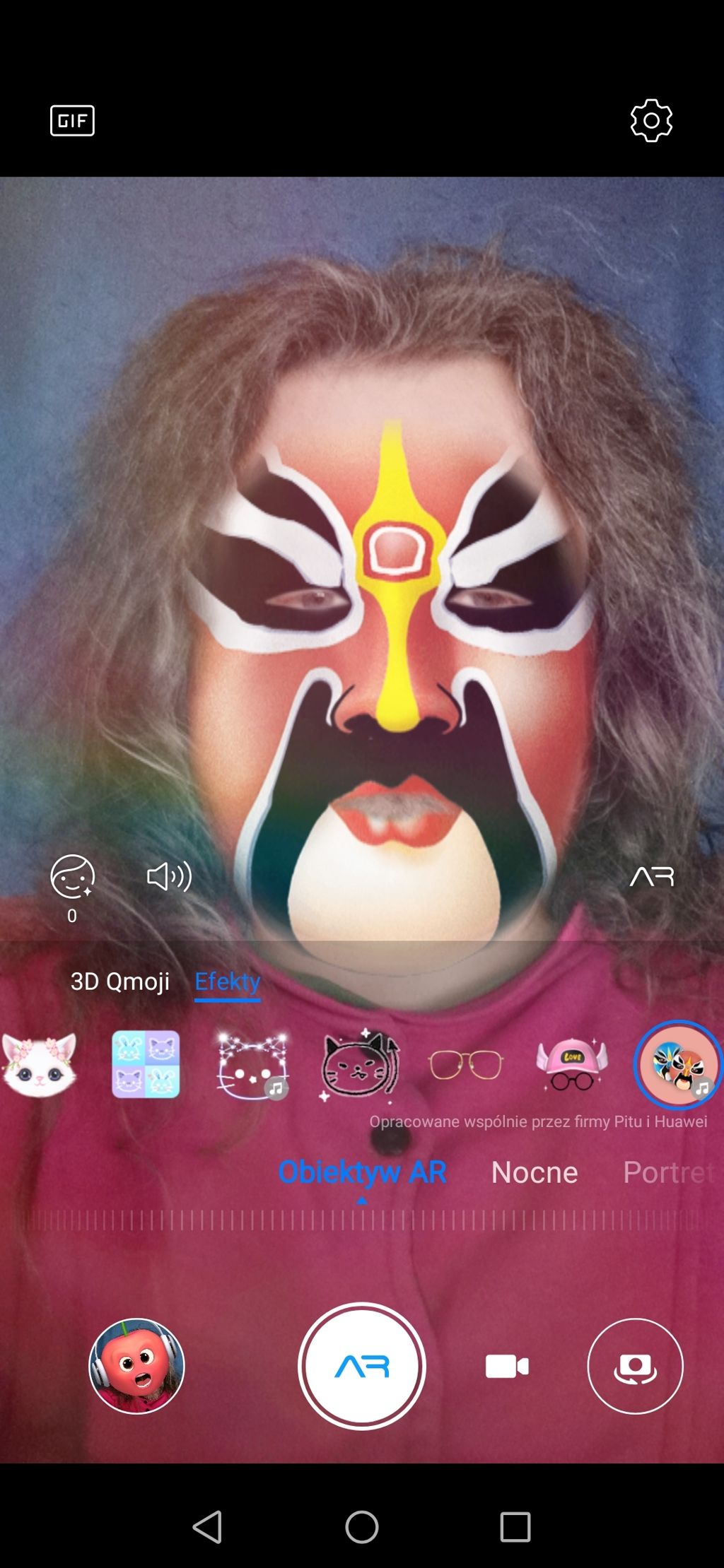Go back using the navigation bar

[x=208, y=1527]
